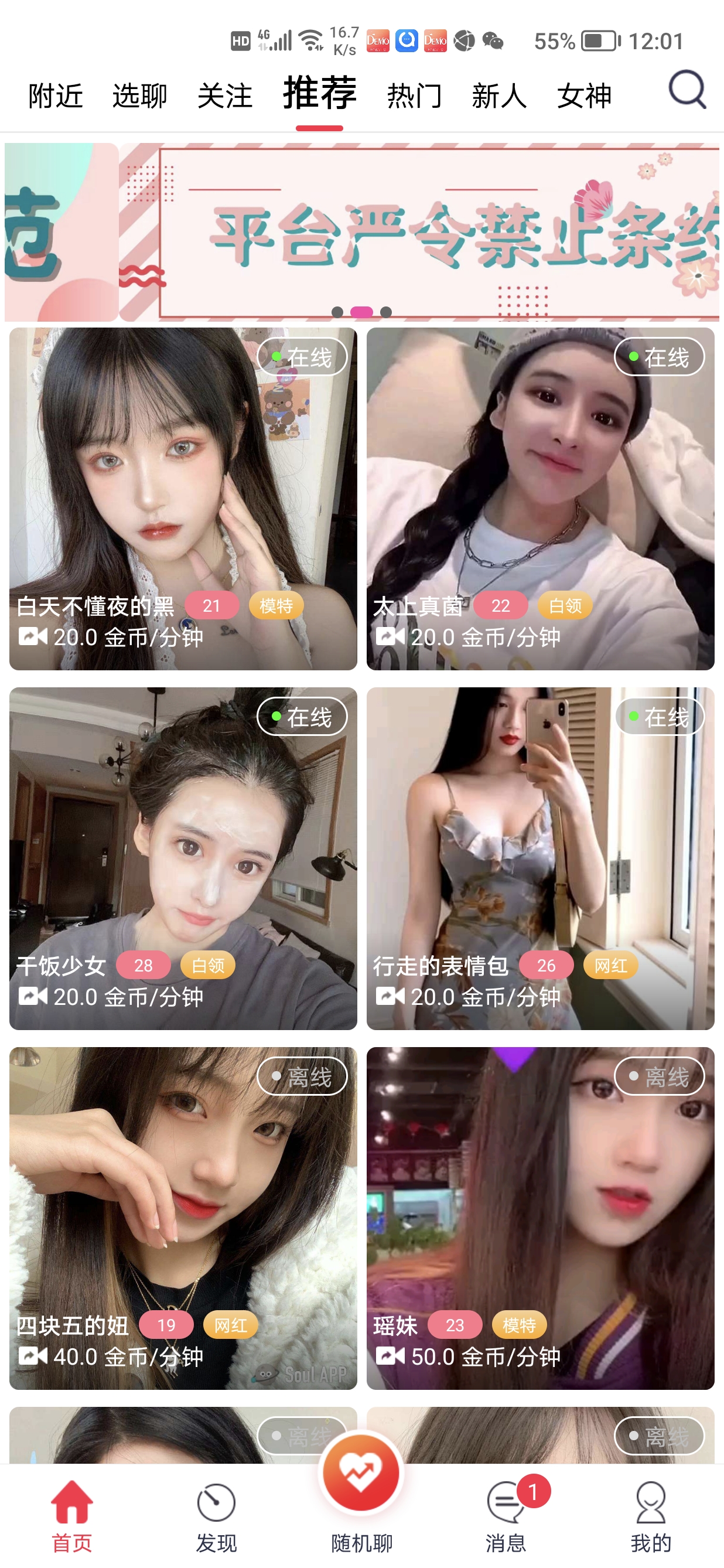The height and width of the screenshot is (1568, 724).
Task: Open the 关注 tab
Action: [225, 96]
